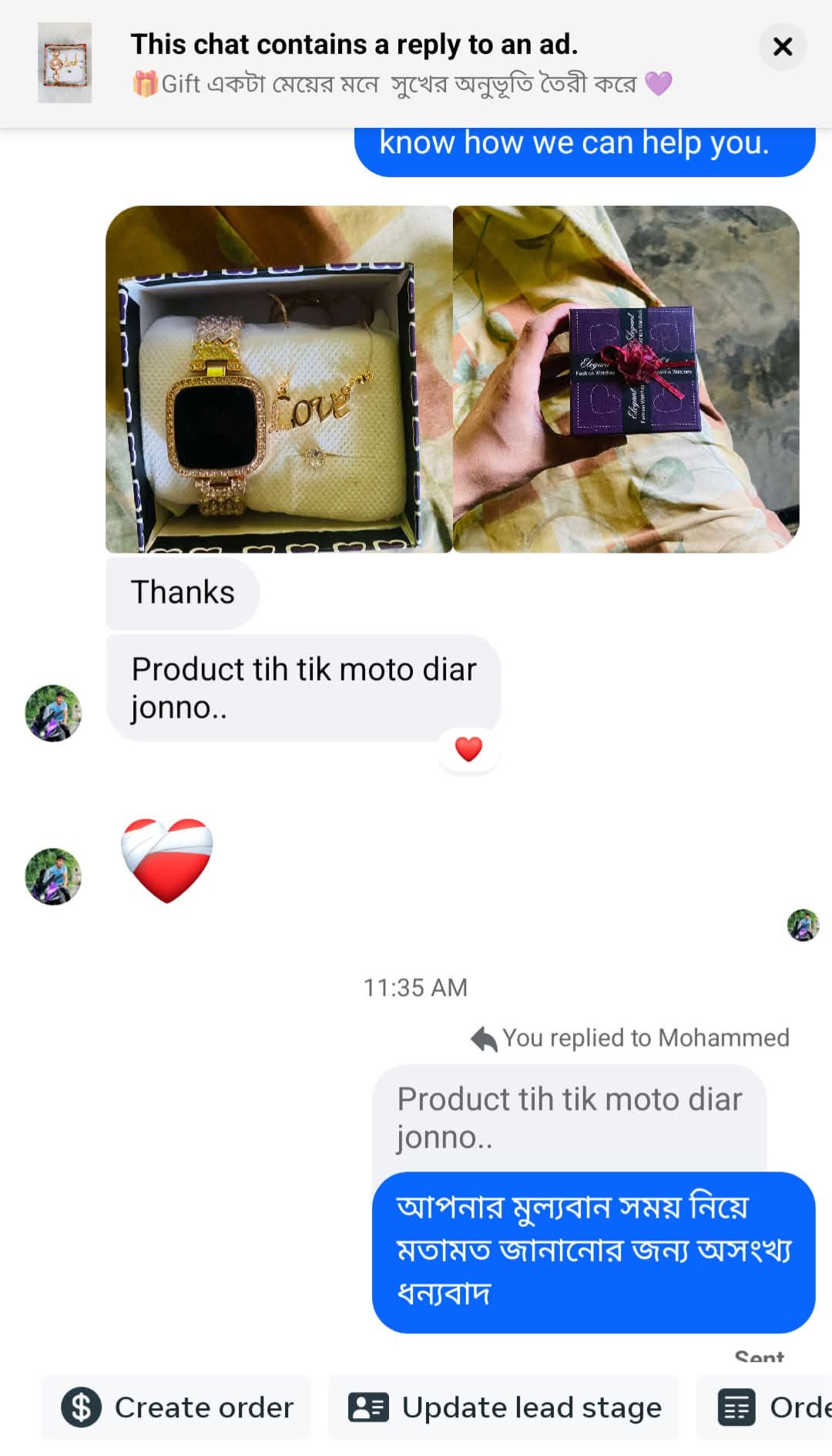View the heart reaction on the product message
The height and width of the screenshot is (1456, 832).
click(x=468, y=748)
